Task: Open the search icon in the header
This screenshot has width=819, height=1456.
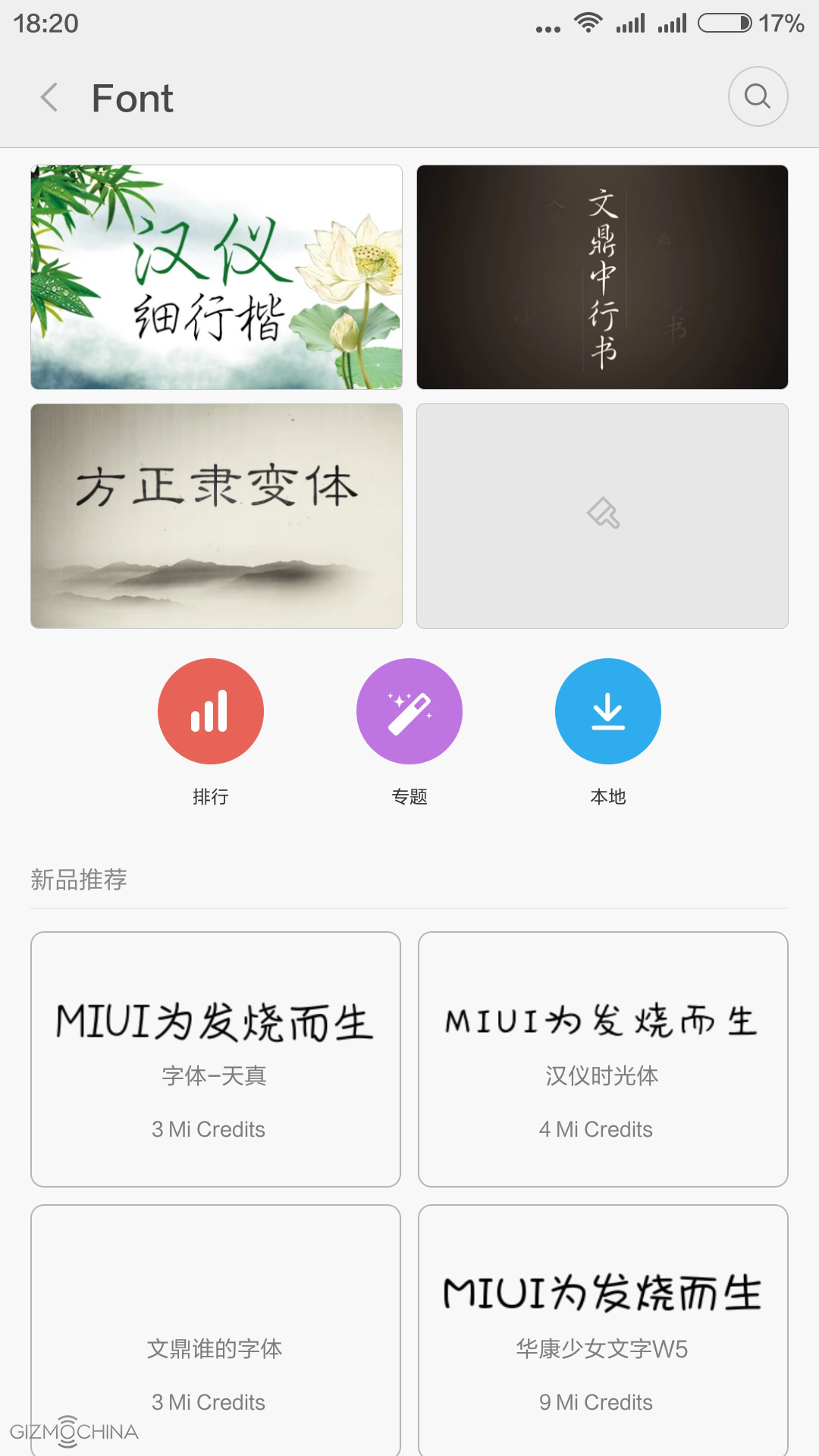Action: pyautogui.click(x=758, y=96)
